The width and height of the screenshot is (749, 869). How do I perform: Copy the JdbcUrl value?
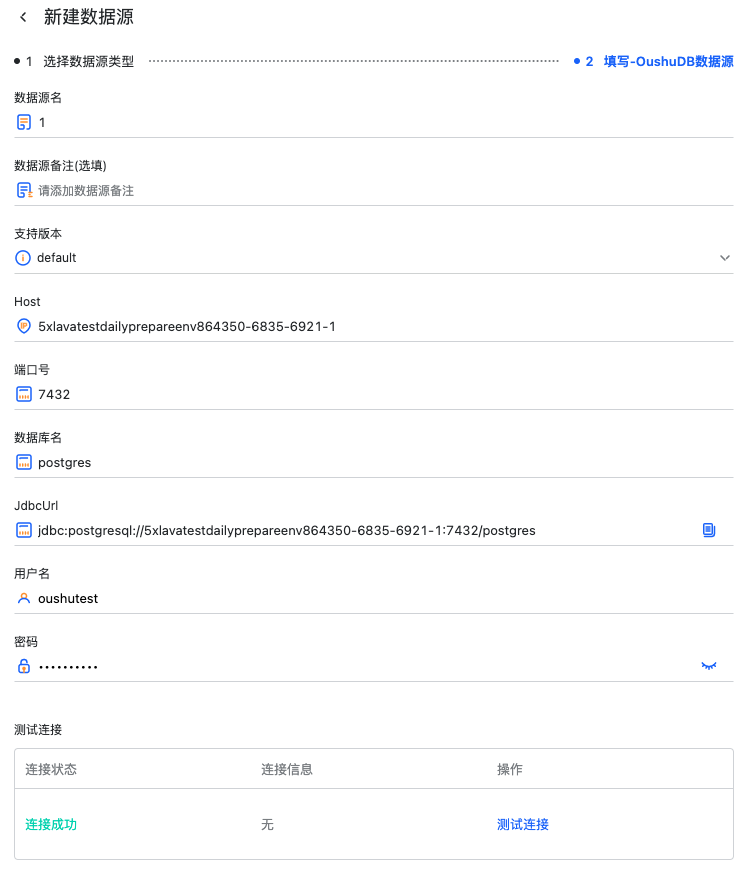(709, 530)
